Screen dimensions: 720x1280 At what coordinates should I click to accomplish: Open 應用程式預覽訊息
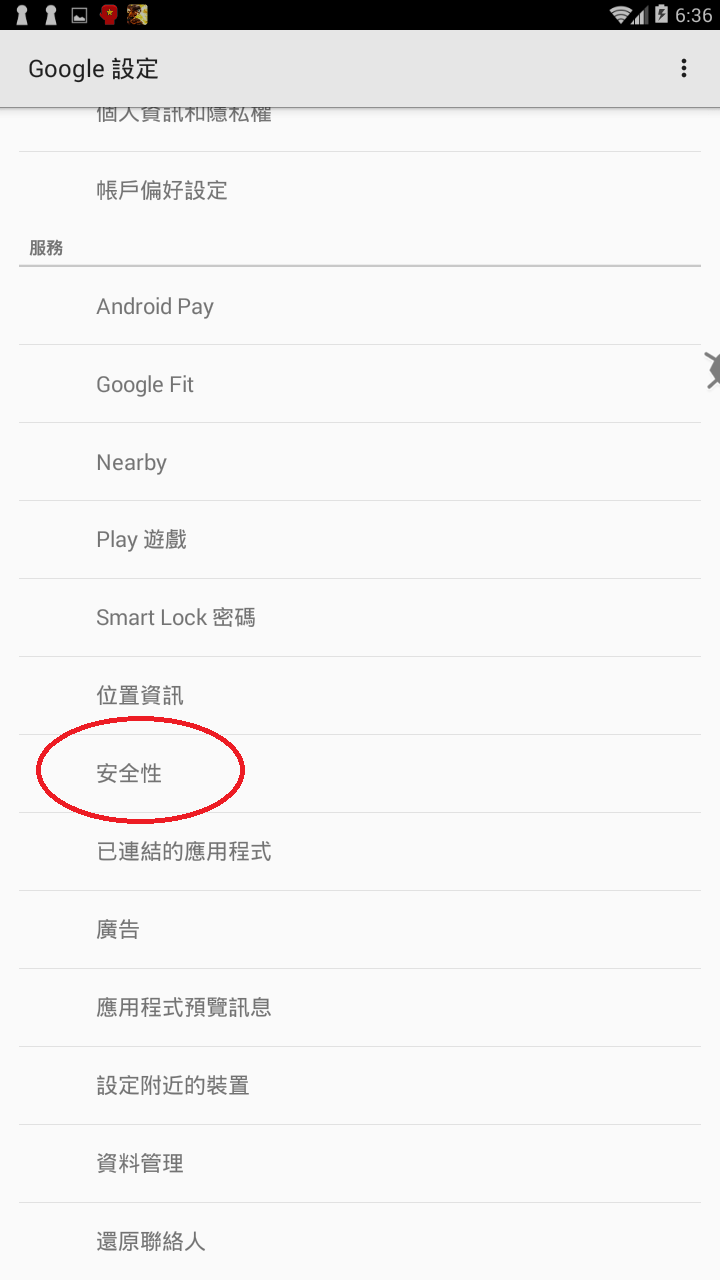click(x=184, y=1008)
